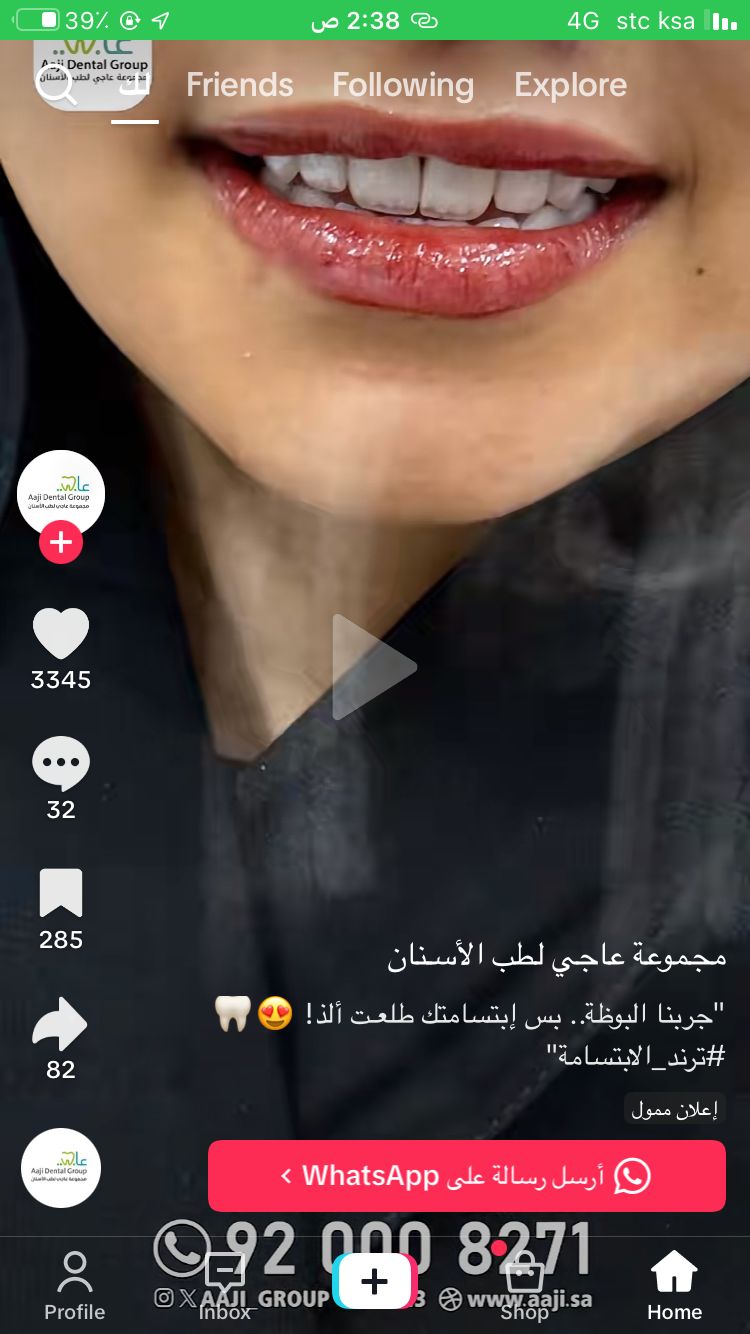The height and width of the screenshot is (1334, 750).
Task: Open the sound disc at the bottom left
Action: (61, 1168)
